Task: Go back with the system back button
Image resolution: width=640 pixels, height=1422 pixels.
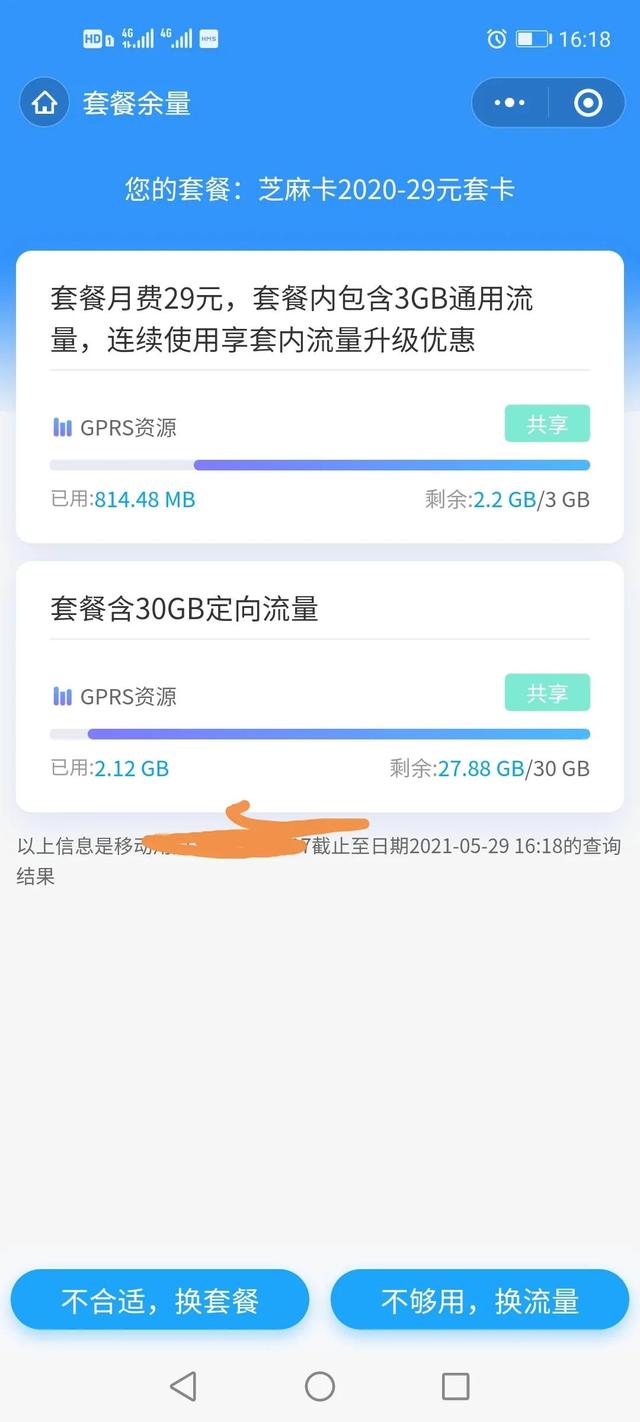Action: (183, 1386)
